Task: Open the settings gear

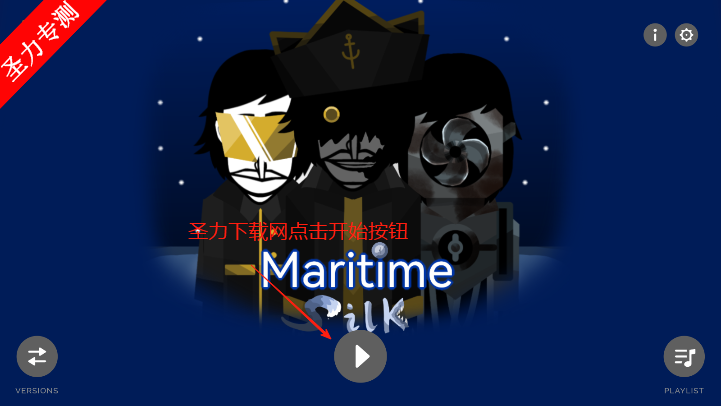Action: coord(686,35)
